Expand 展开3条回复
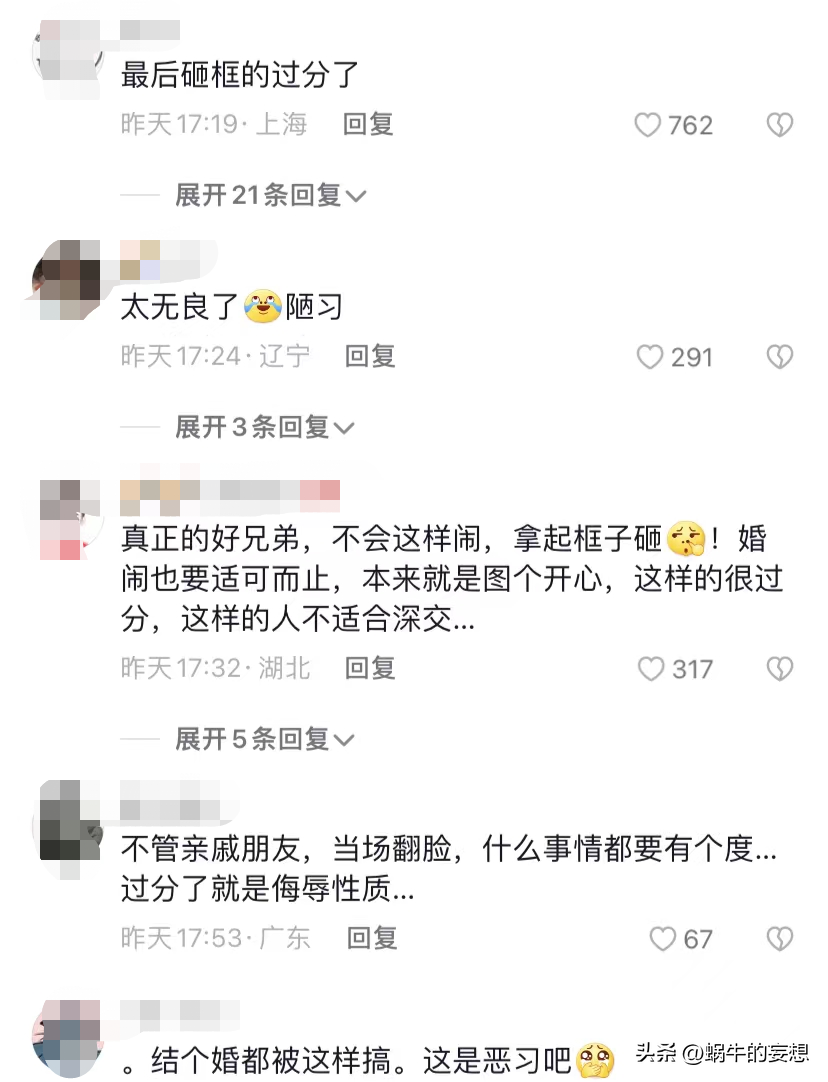 264,428
